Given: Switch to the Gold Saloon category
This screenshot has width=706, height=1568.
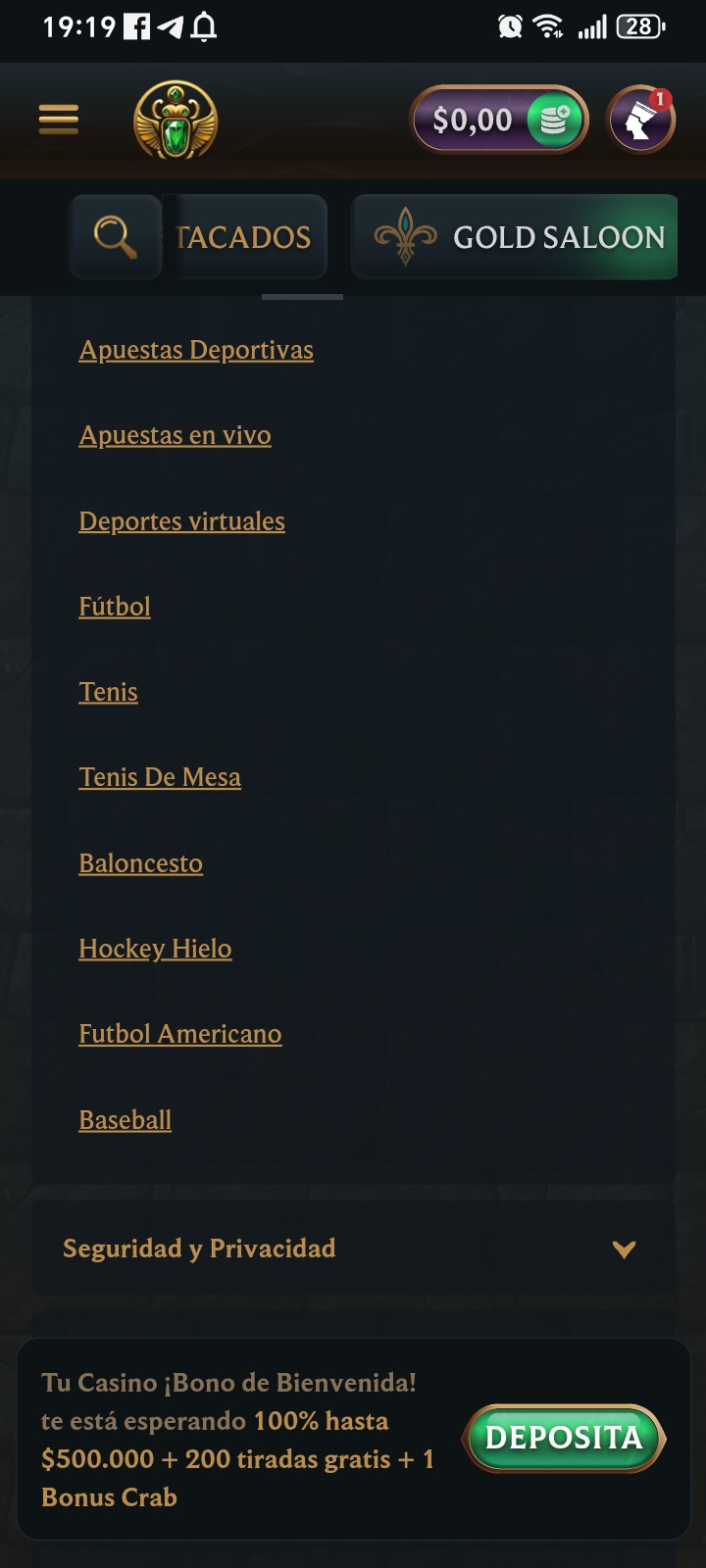Looking at the screenshot, I should (x=515, y=237).
